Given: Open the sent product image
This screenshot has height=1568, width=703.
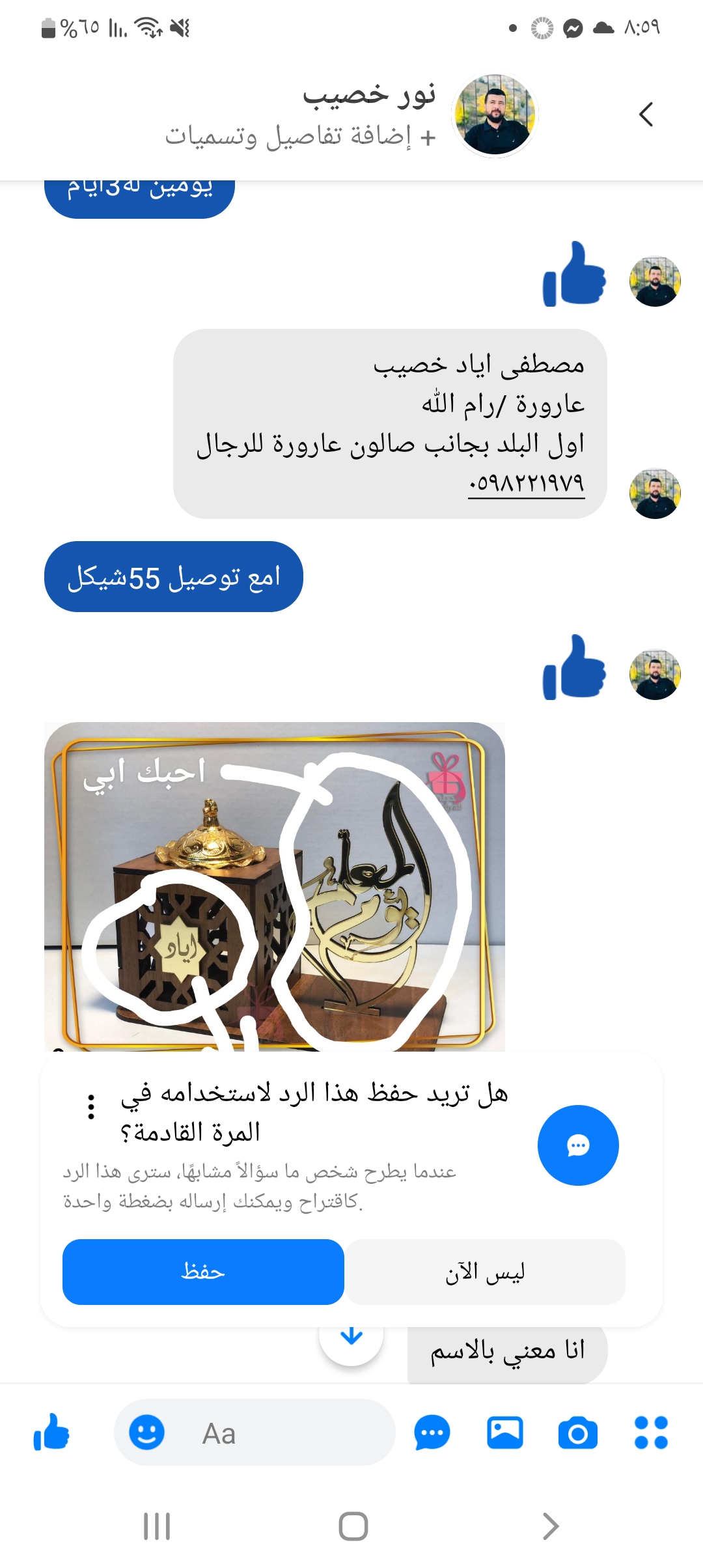Looking at the screenshot, I should [x=274, y=886].
